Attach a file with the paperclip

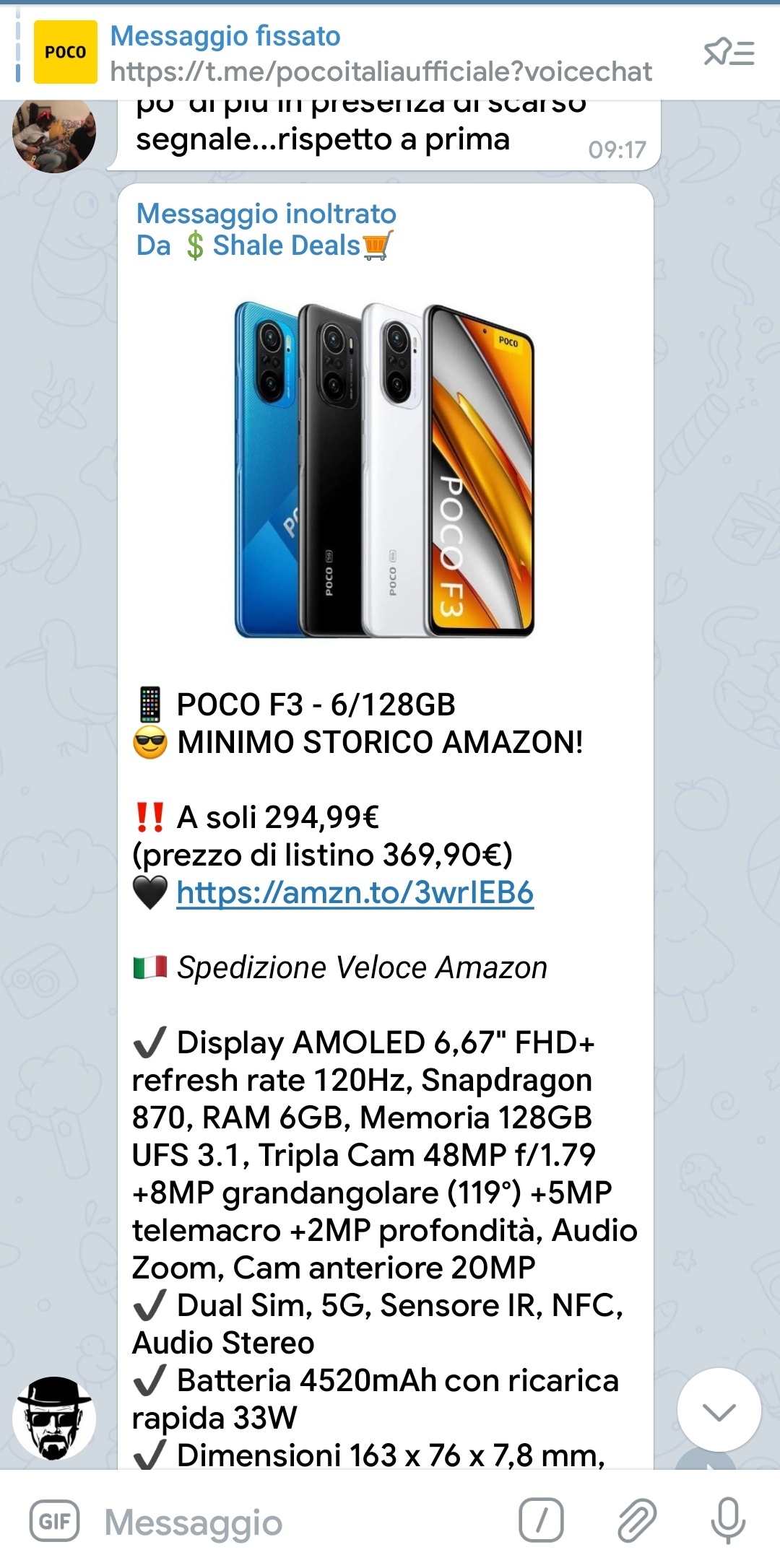tap(636, 1520)
